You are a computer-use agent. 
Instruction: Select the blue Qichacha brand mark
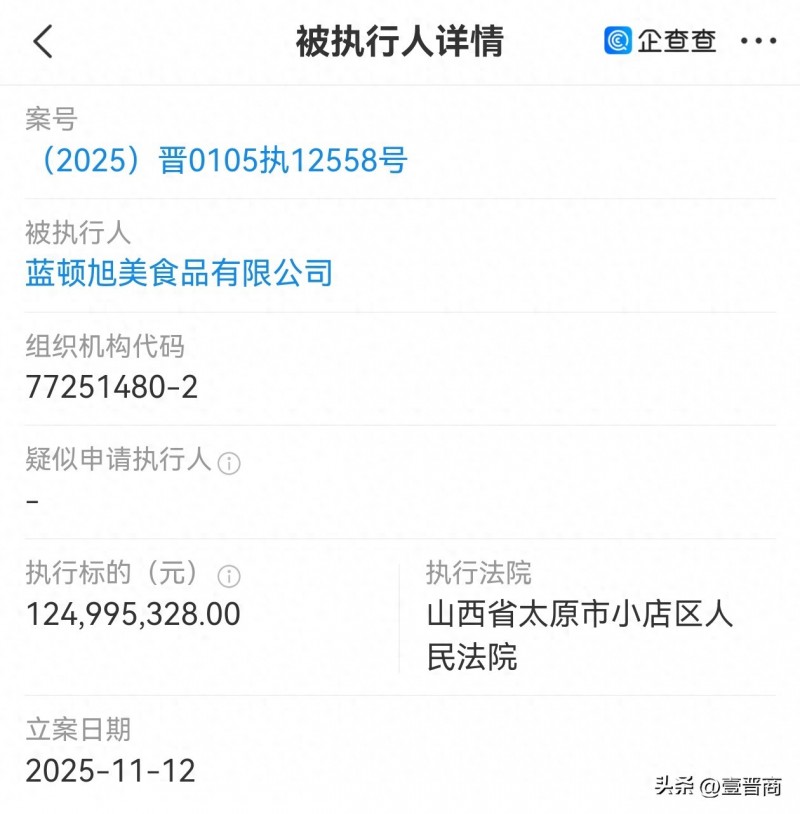[617, 41]
